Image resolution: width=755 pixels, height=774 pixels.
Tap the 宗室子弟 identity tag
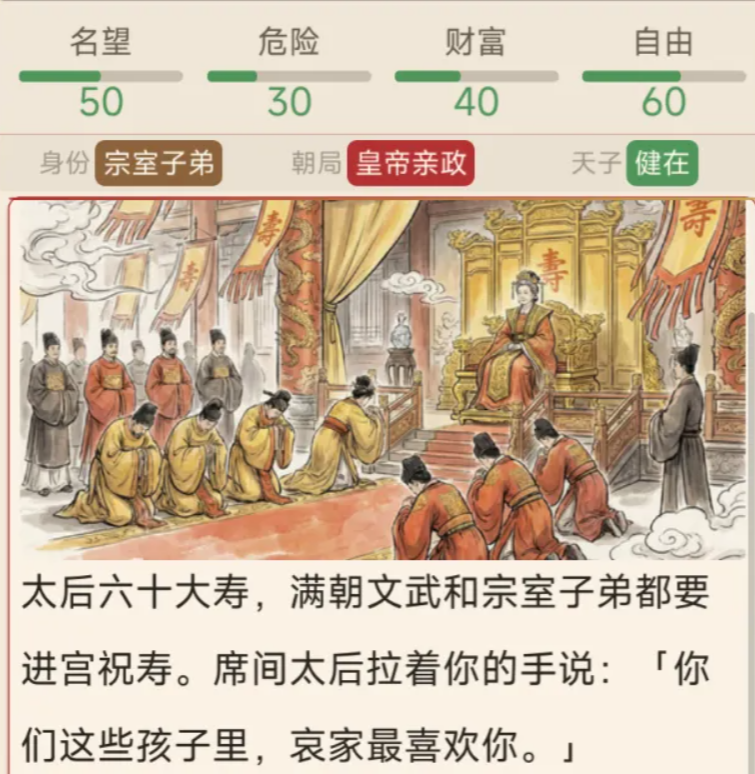158,164
